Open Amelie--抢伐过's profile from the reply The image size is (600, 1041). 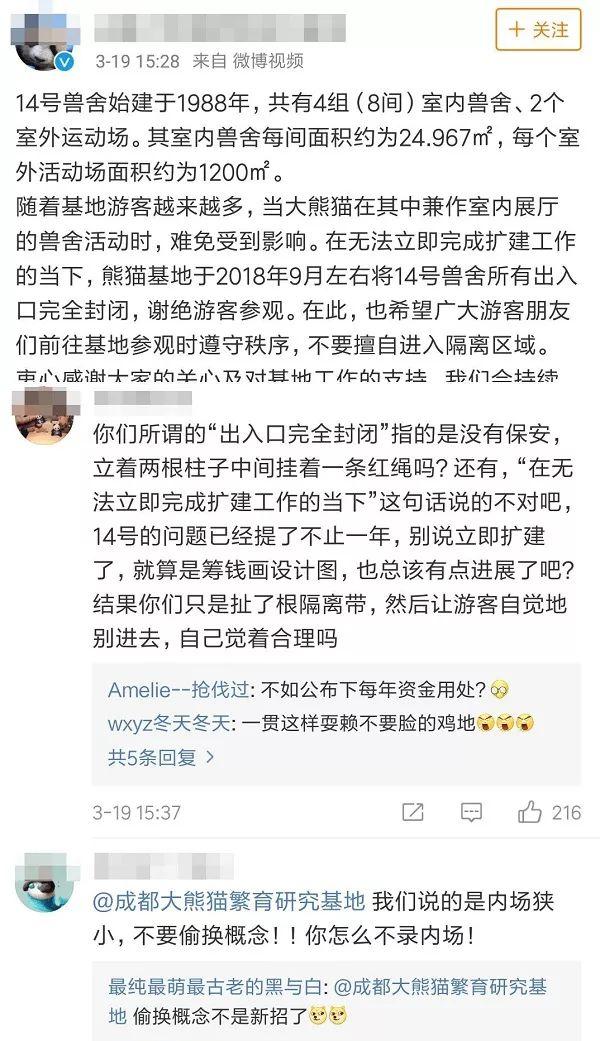click(179, 690)
